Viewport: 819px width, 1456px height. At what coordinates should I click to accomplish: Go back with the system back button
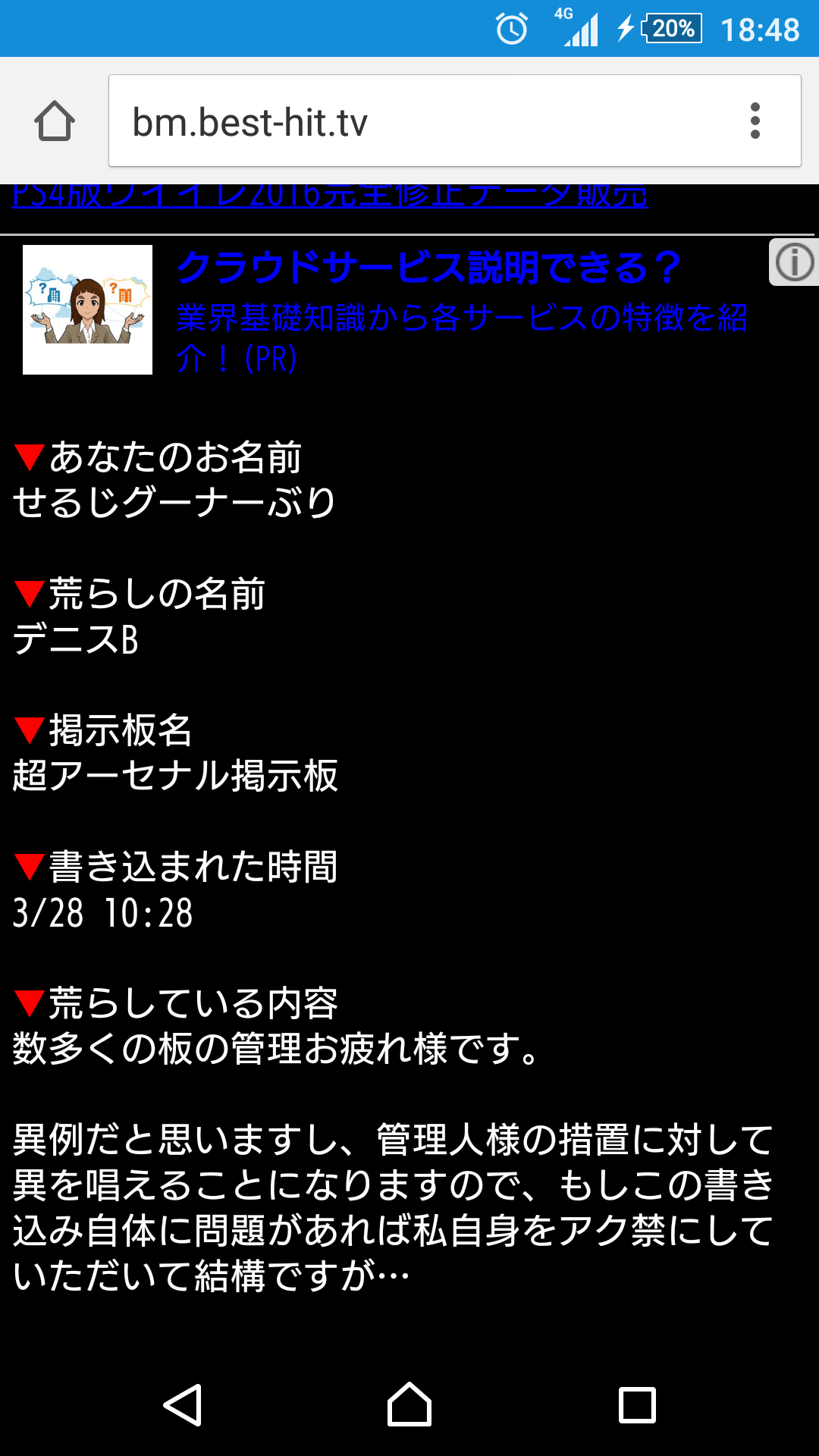[x=183, y=1404]
